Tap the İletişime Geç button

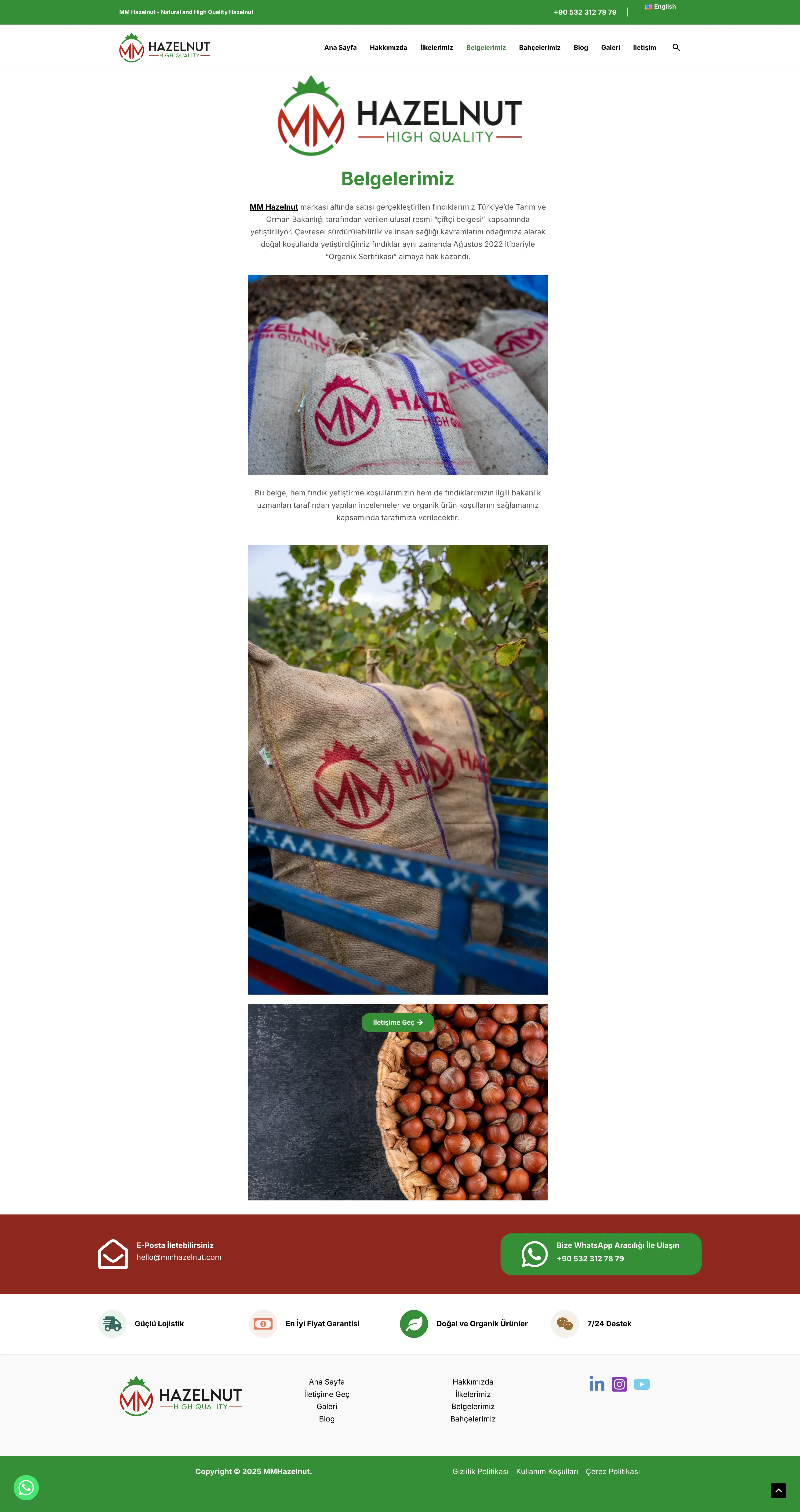pyautogui.click(x=397, y=1022)
